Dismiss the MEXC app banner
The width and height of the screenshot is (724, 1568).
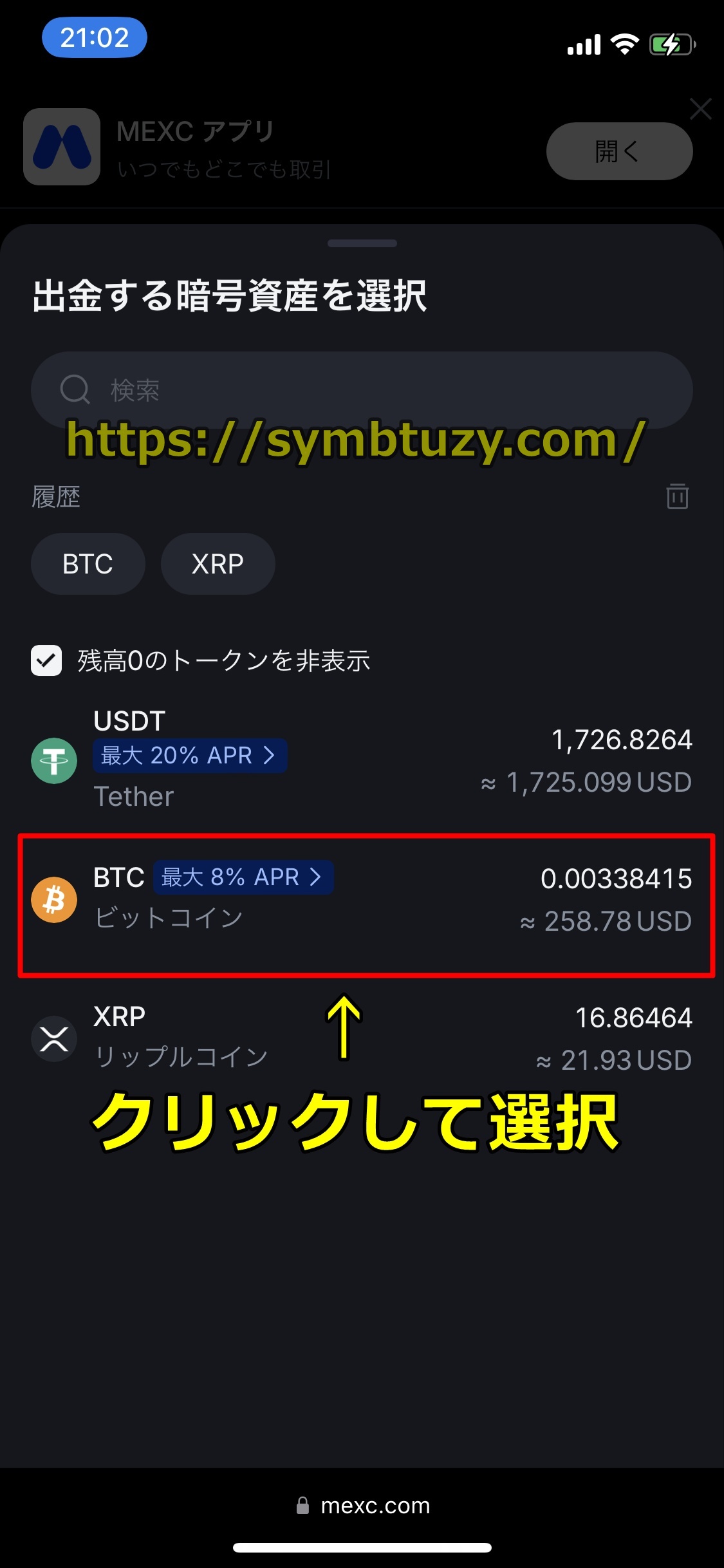pyautogui.click(x=700, y=109)
